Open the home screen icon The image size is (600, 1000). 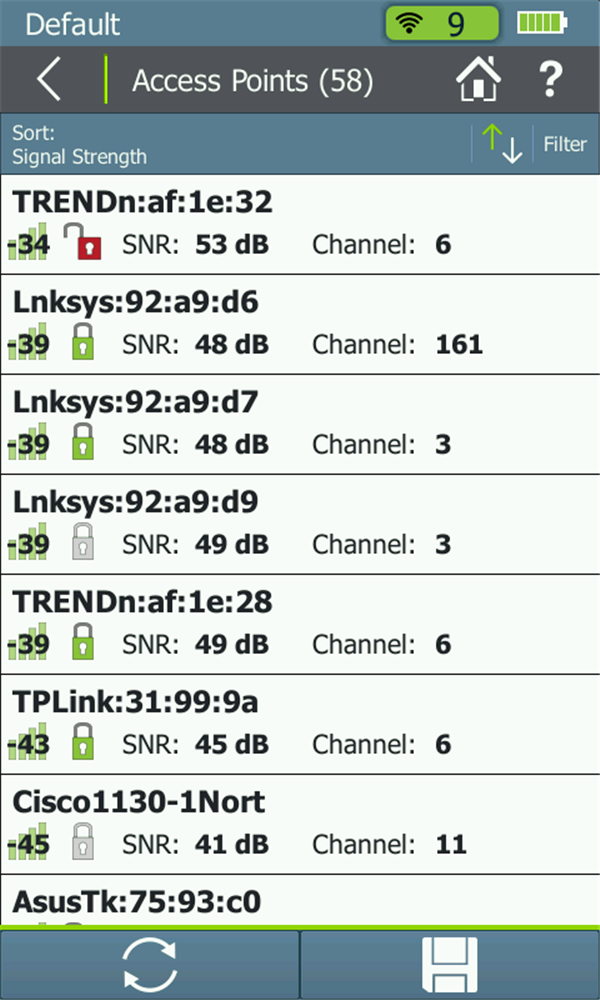coord(478,80)
